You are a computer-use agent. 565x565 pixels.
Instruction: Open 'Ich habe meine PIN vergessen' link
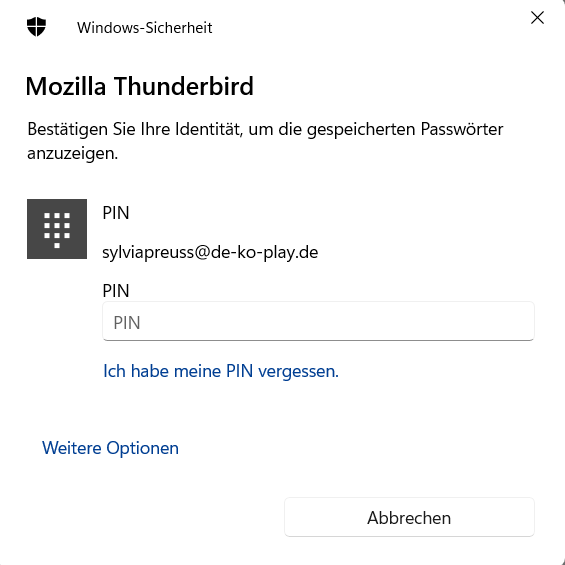pyautogui.click(x=221, y=371)
